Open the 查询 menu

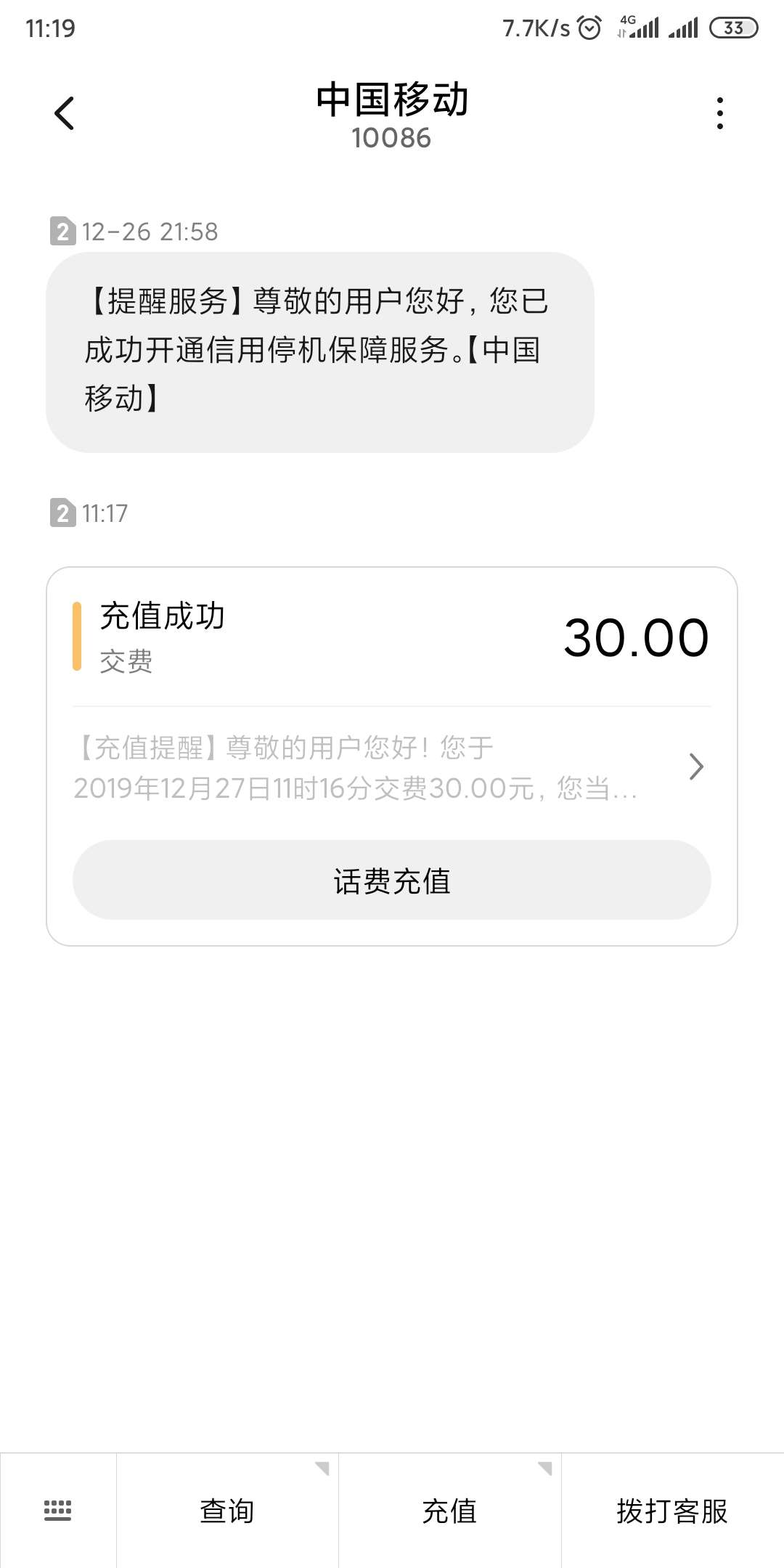227,1511
